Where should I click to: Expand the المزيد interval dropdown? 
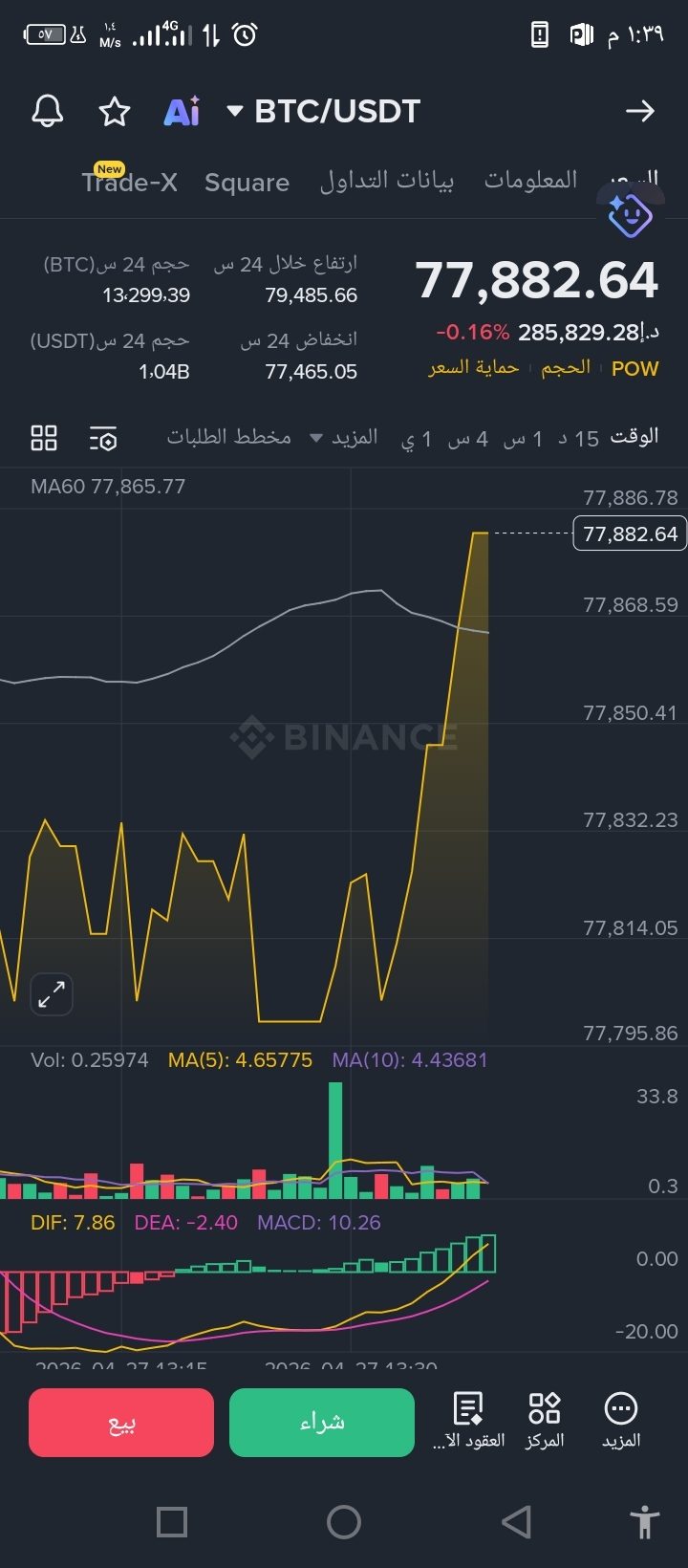[344, 437]
